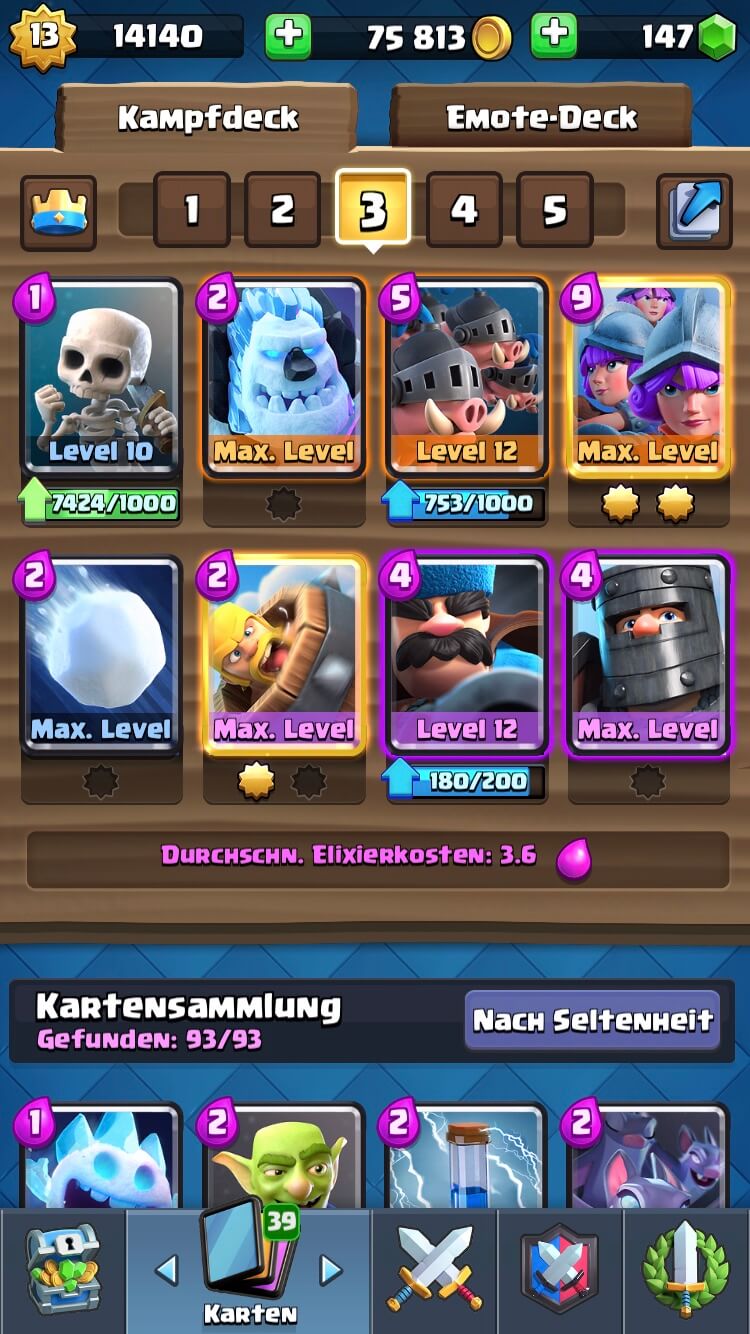
Task: Select deck slot 2
Action: point(282,210)
